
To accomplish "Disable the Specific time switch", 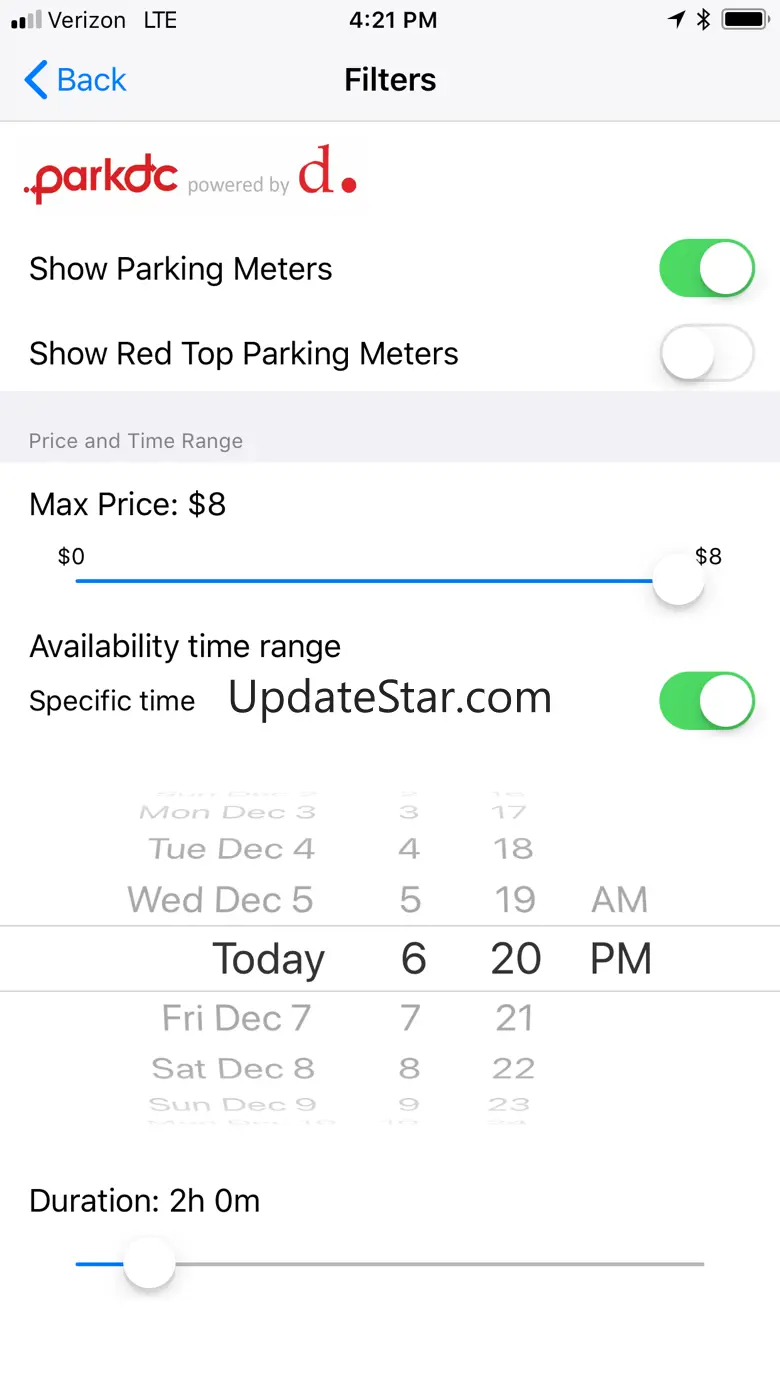I will (x=706, y=700).
